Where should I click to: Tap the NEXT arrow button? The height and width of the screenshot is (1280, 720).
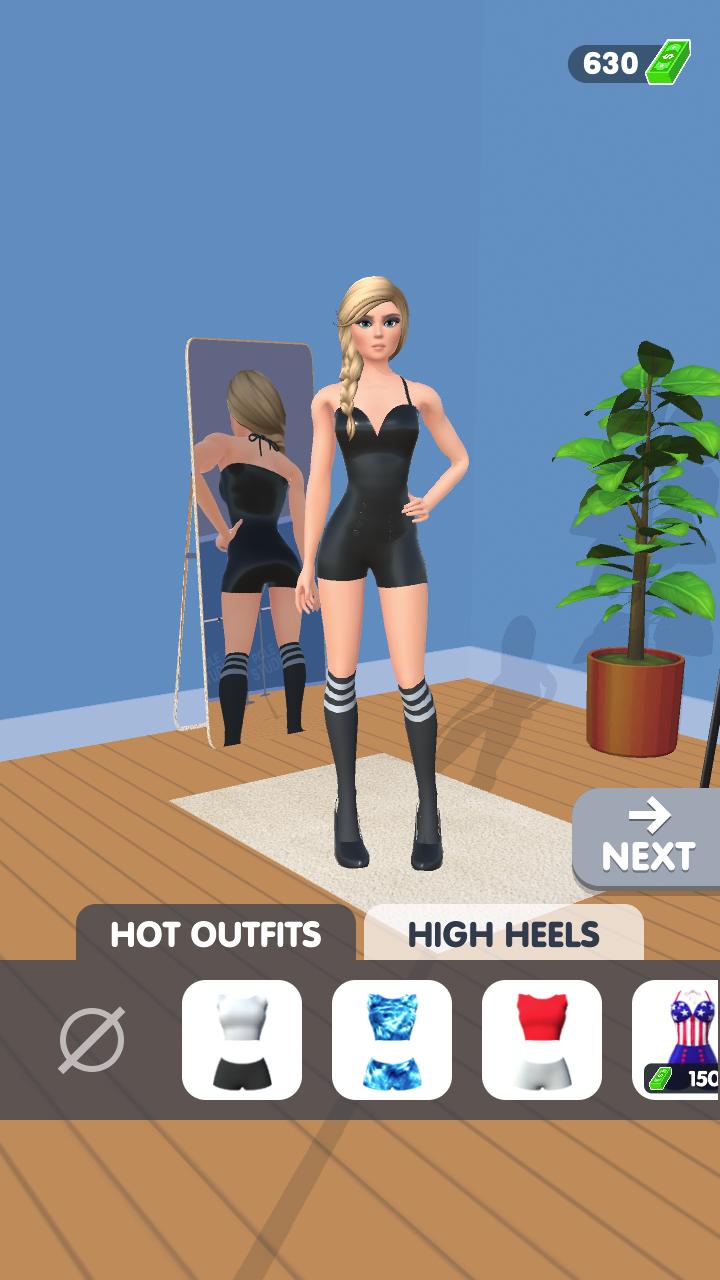point(648,838)
